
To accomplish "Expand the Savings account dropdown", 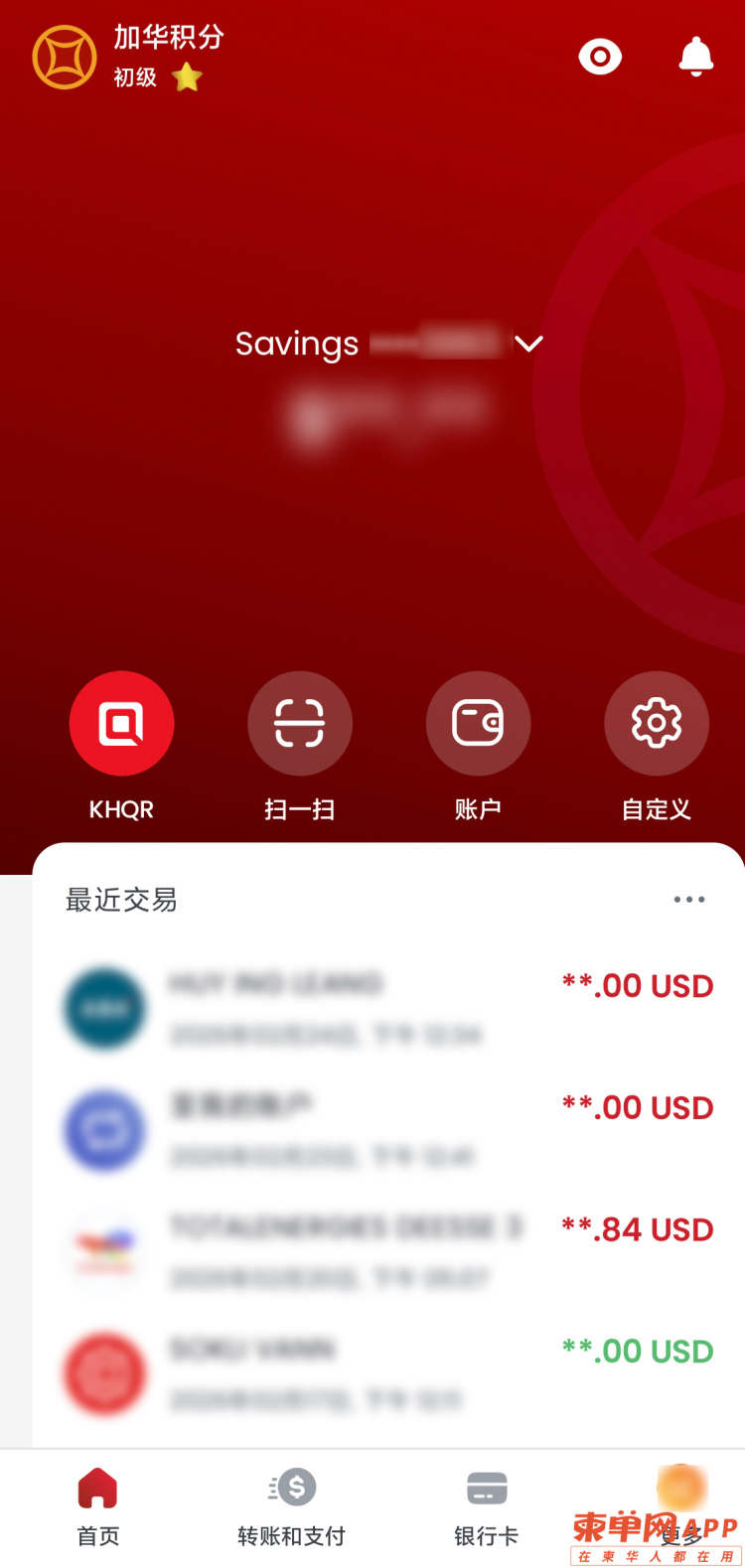I will click(528, 344).
